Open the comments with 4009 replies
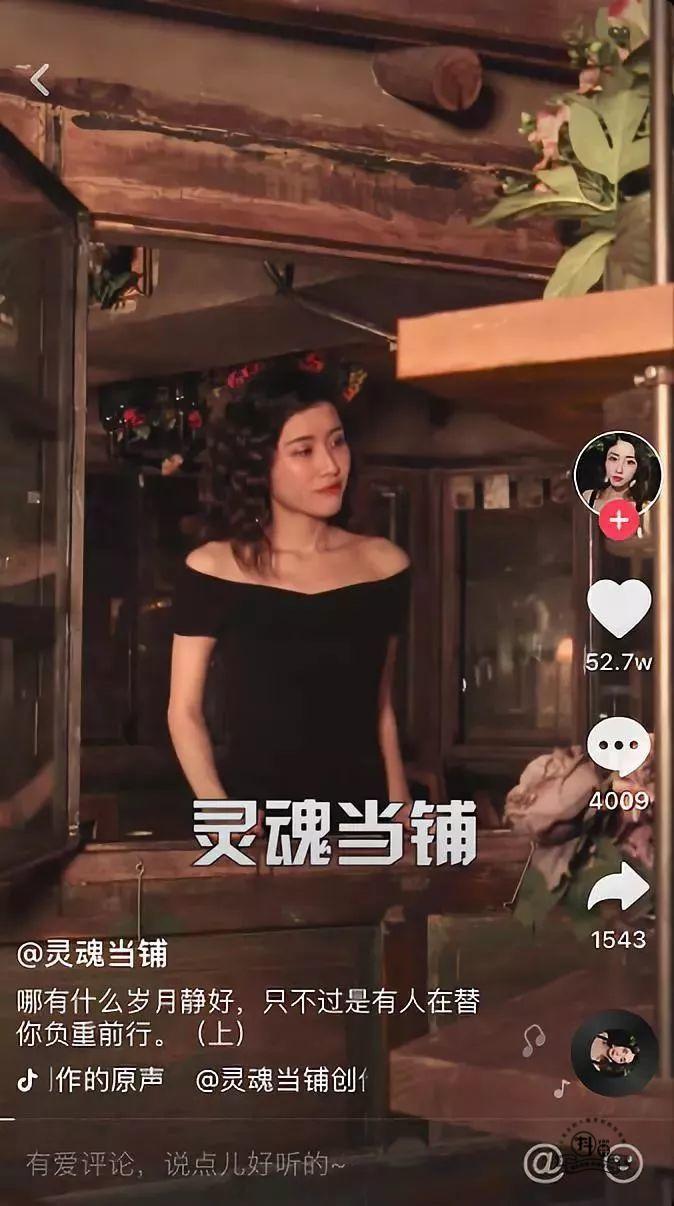 point(618,747)
